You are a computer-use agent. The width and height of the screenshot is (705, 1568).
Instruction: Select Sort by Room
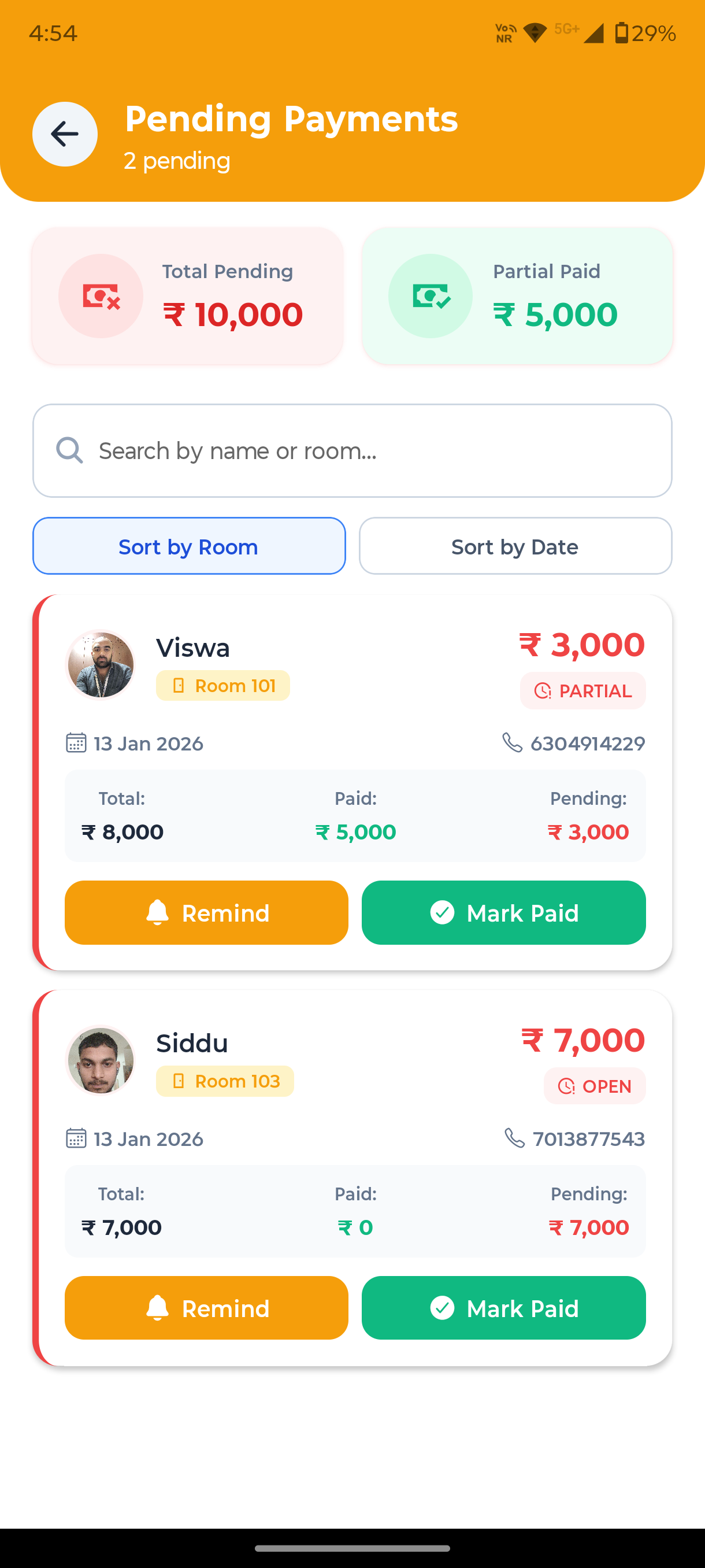pyautogui.click(x=188, y=546)
